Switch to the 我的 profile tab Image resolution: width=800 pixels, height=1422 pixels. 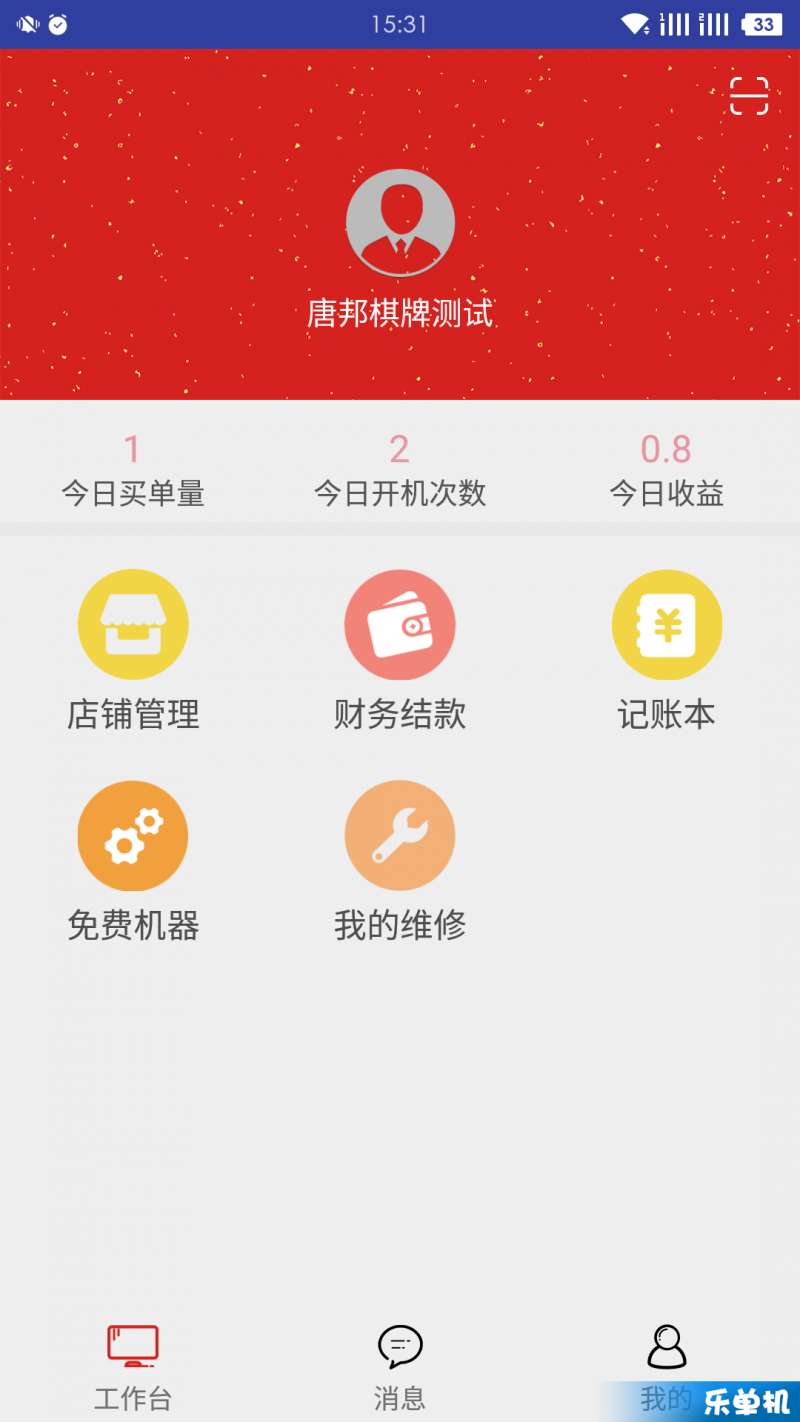pos(666,1365)
